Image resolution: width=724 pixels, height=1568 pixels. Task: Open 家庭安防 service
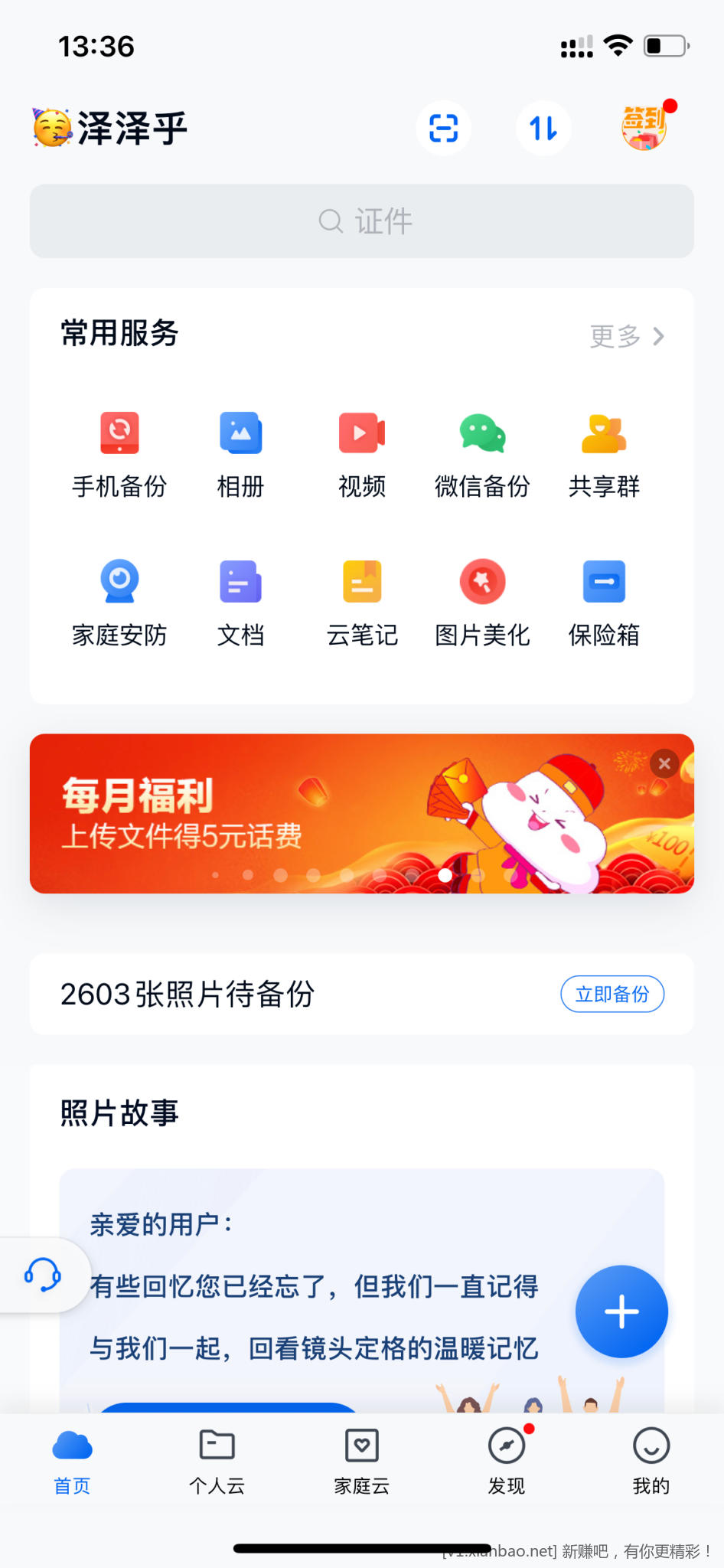coord(119,602)
